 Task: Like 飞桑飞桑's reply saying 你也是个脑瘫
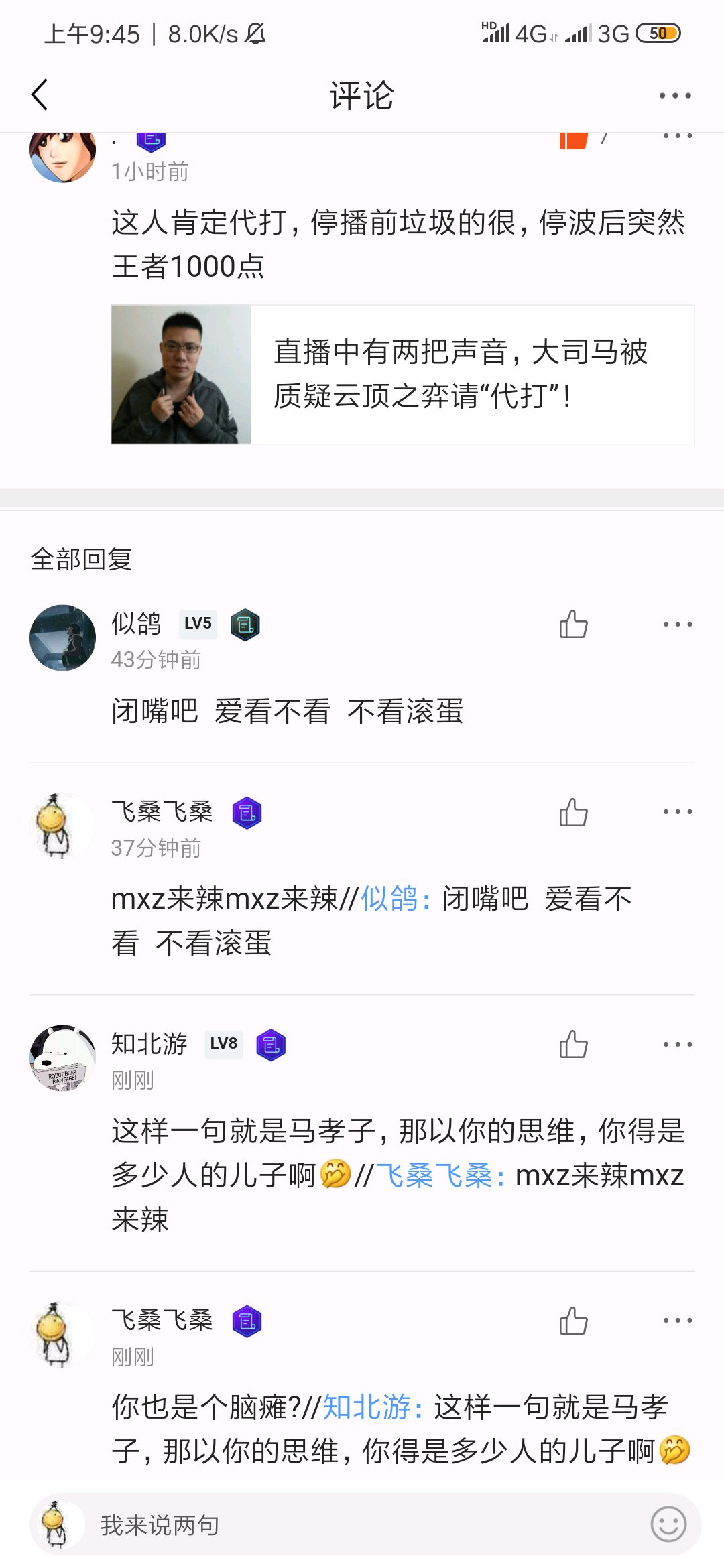point(573,1321)
